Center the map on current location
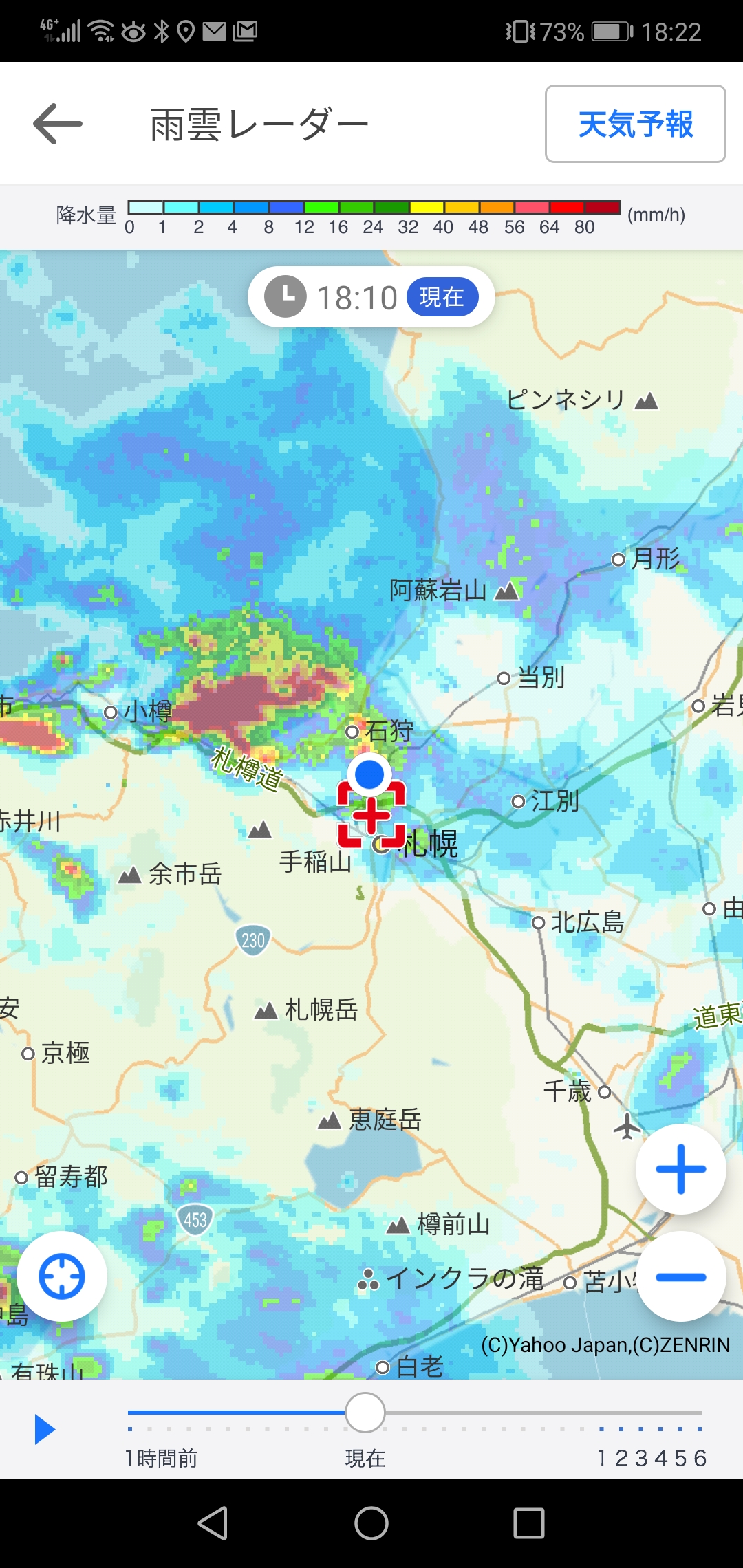The height and width of the screenshot is (1568, 743). pyautogui.click(x=62, y=1276)
